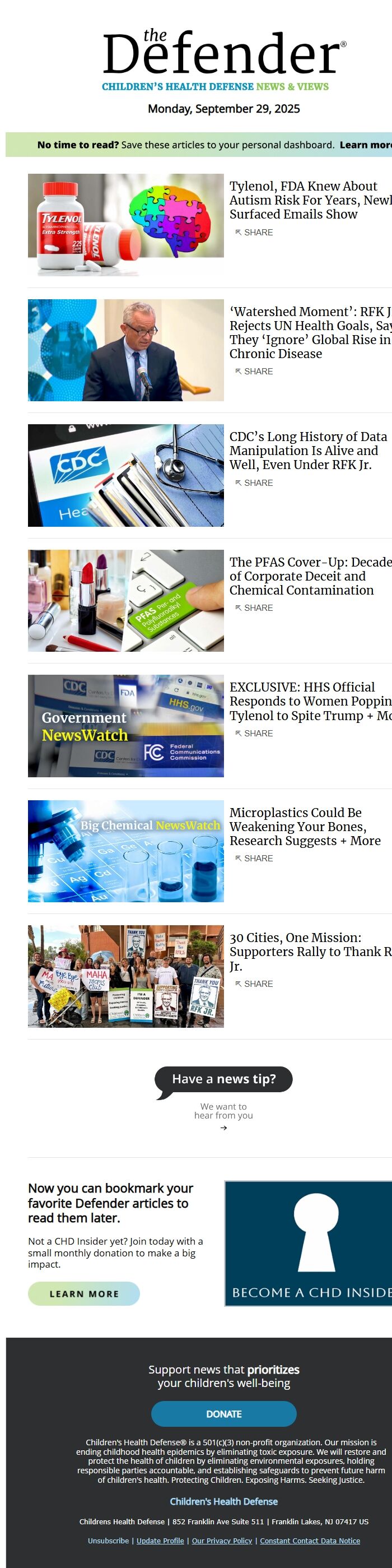Open the Learn more link in the banner
Screen dimensions: 392x1568
tap(365, 145)
